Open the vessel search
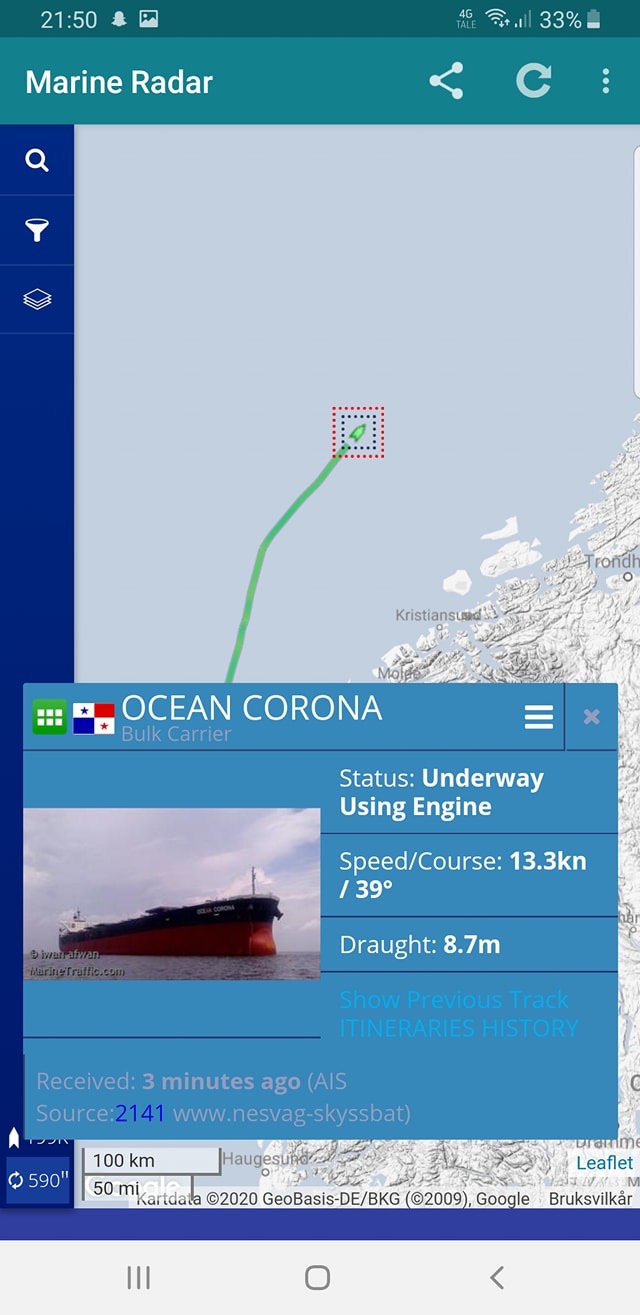 point(37,160)
